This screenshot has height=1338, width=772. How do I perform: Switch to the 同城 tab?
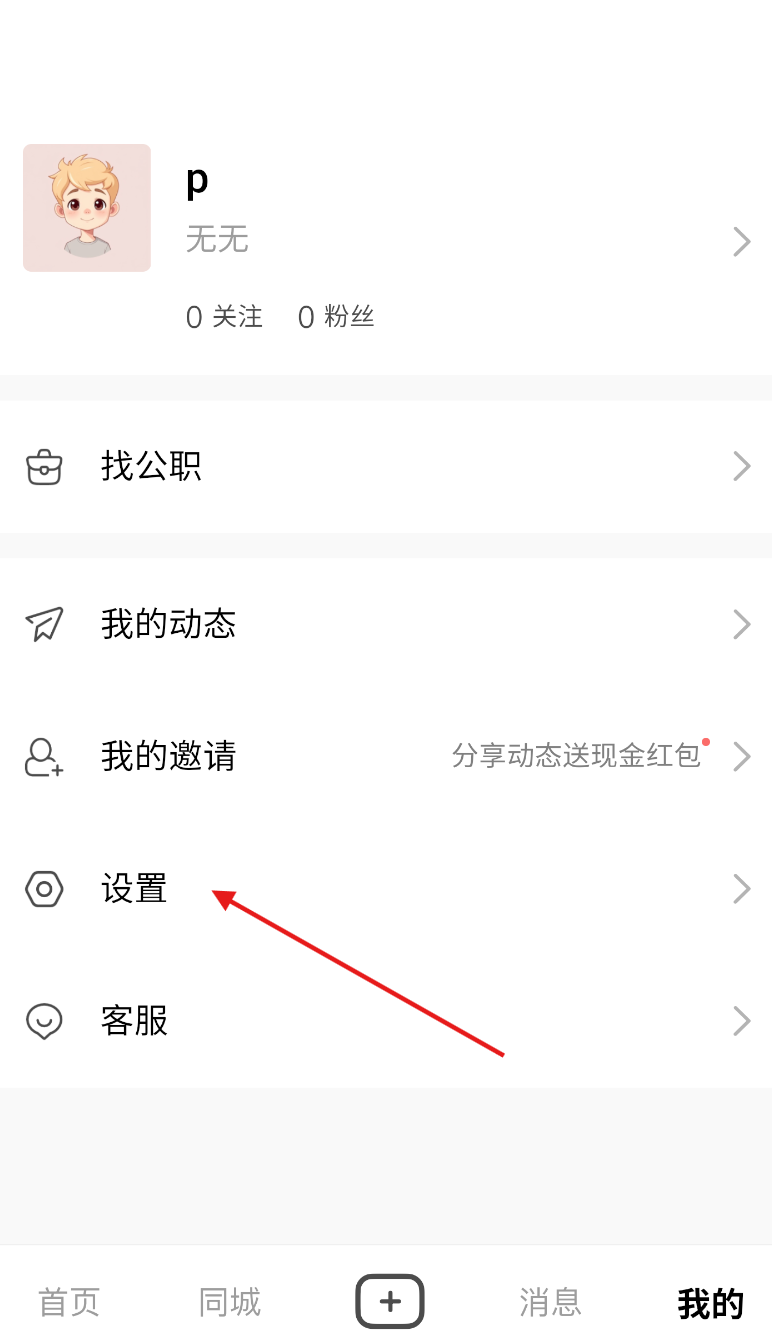pyautogui.click(x=229, y=1302)
